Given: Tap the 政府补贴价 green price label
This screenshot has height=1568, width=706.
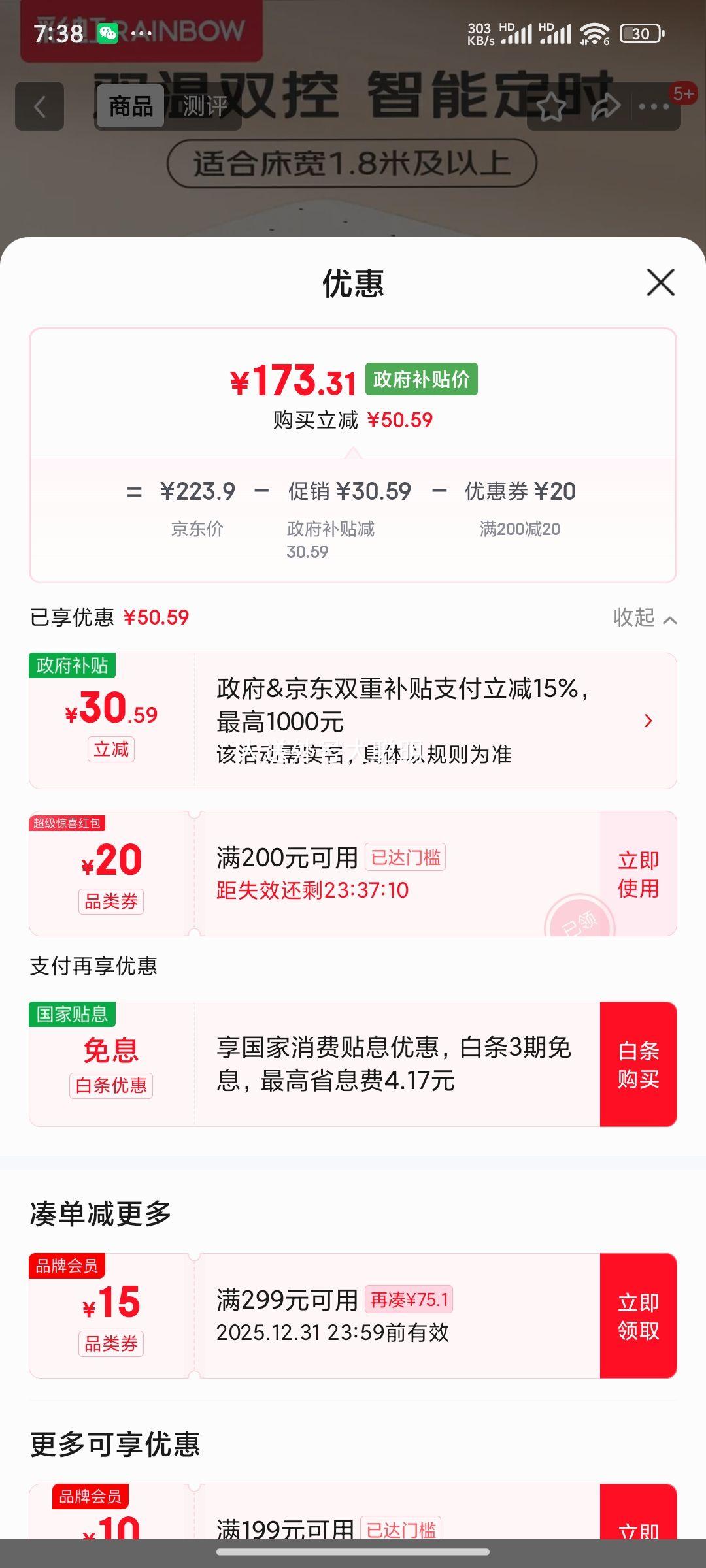Looking at the screenshot, I should 422,380.
